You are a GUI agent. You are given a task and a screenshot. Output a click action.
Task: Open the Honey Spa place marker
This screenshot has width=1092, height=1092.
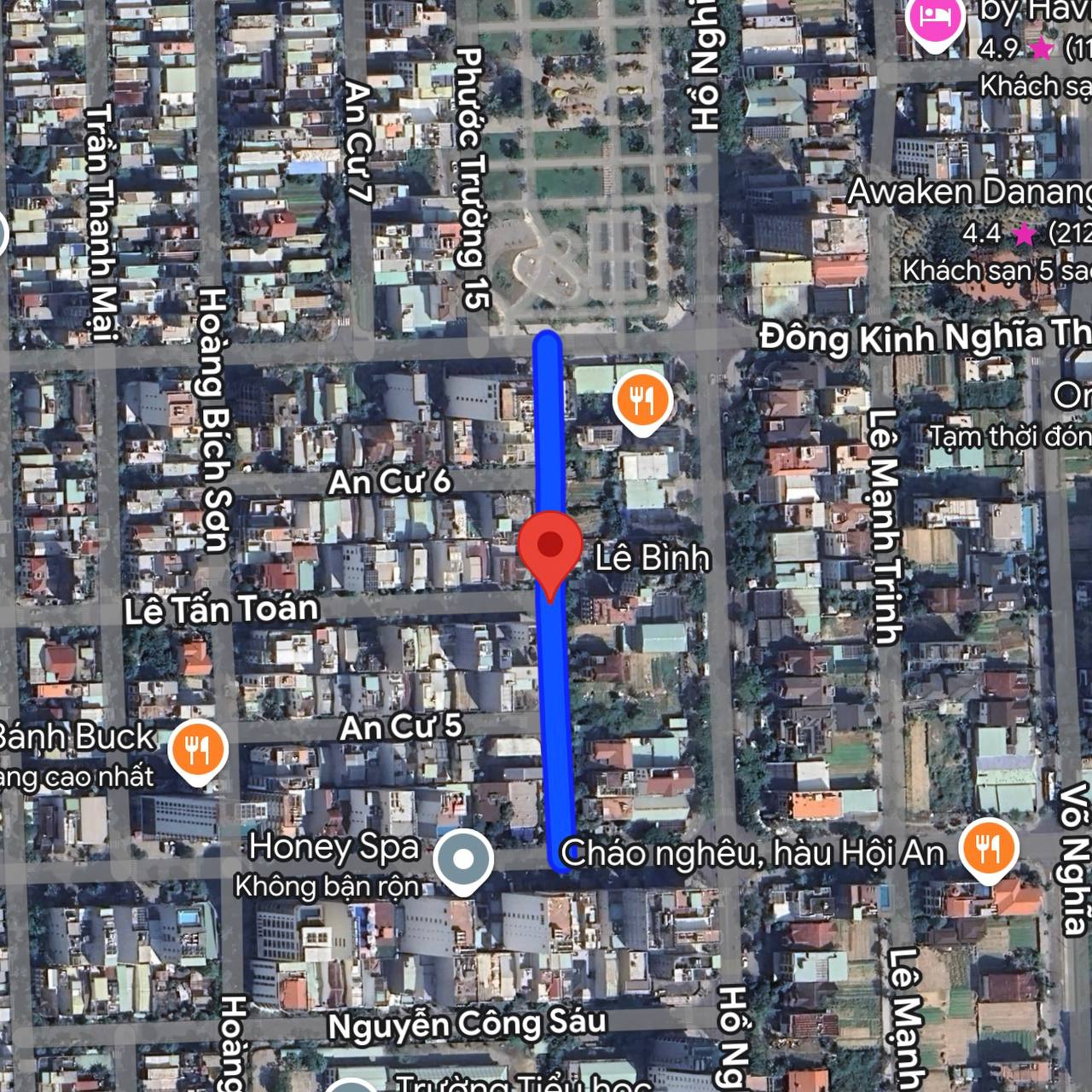[x=462, y=859]
